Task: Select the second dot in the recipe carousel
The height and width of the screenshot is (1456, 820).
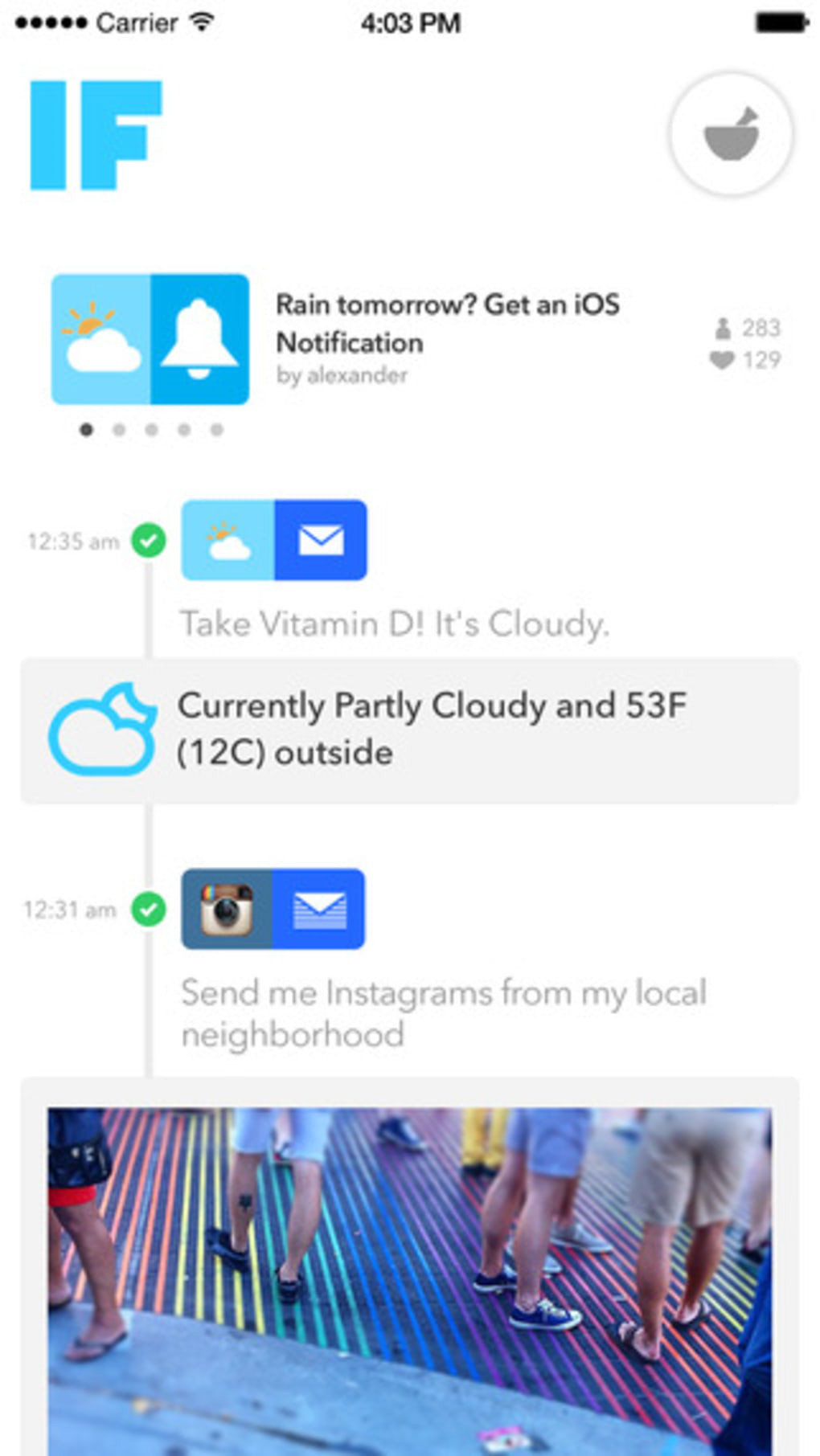Action: click(119, 430)
